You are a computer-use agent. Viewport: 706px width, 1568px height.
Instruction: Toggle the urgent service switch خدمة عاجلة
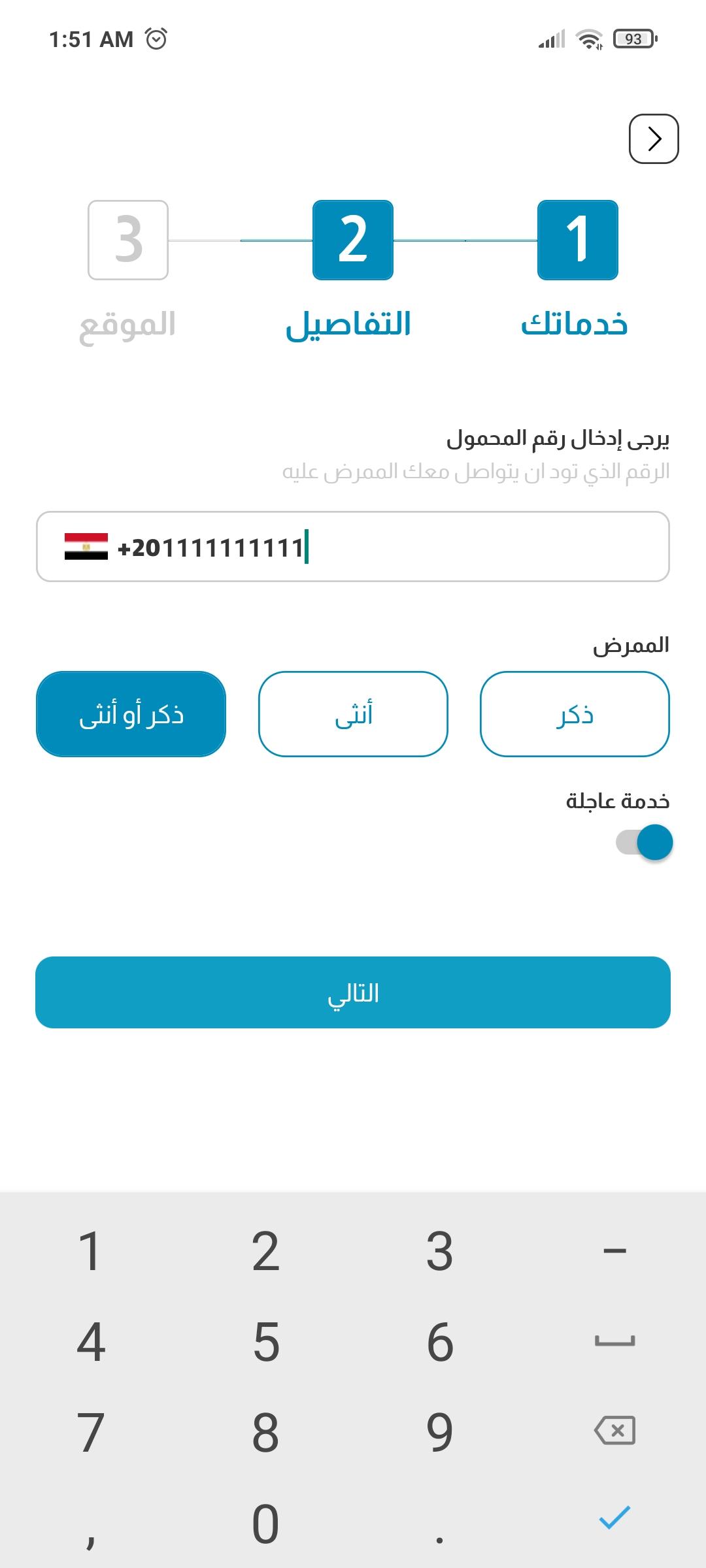(x=645, y=842)
